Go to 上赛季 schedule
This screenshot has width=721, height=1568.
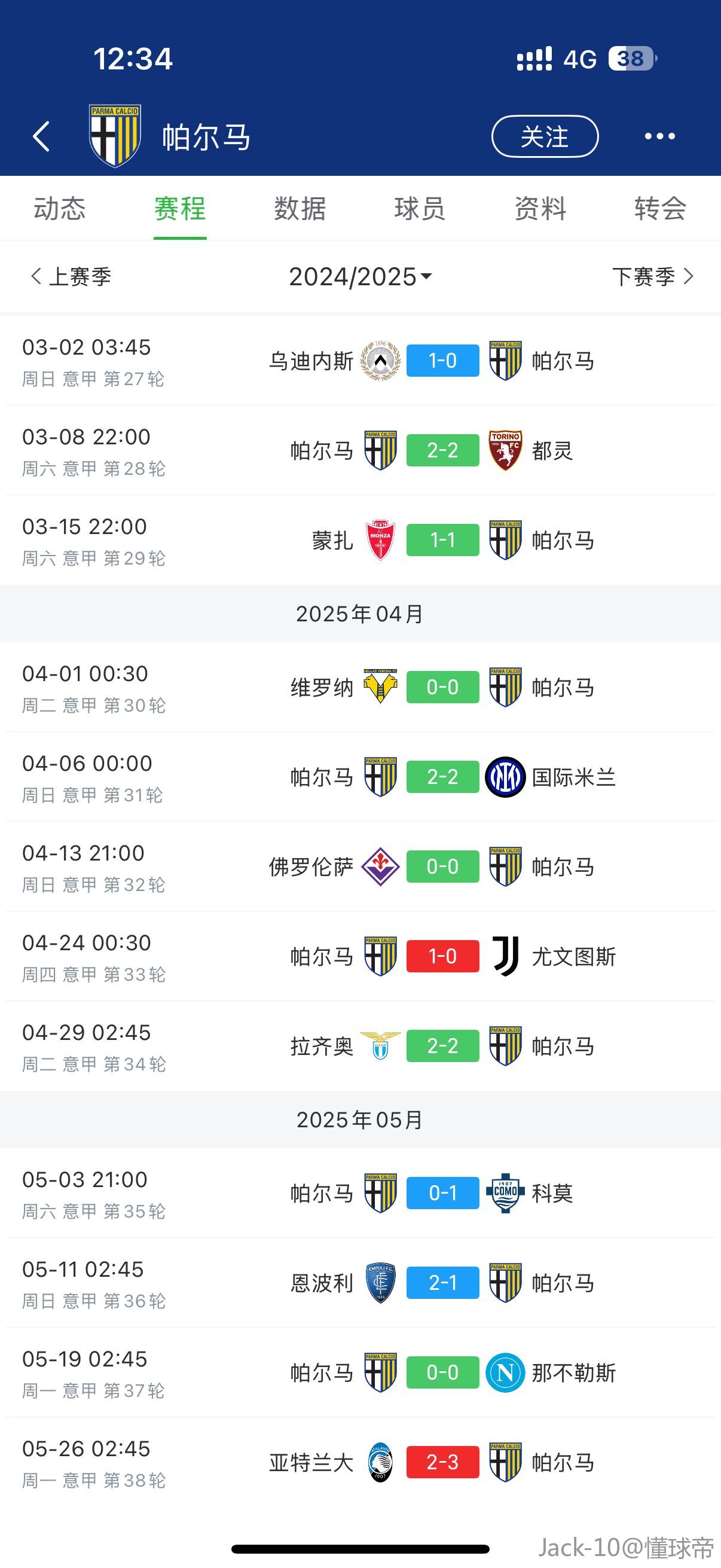point(71,277)
